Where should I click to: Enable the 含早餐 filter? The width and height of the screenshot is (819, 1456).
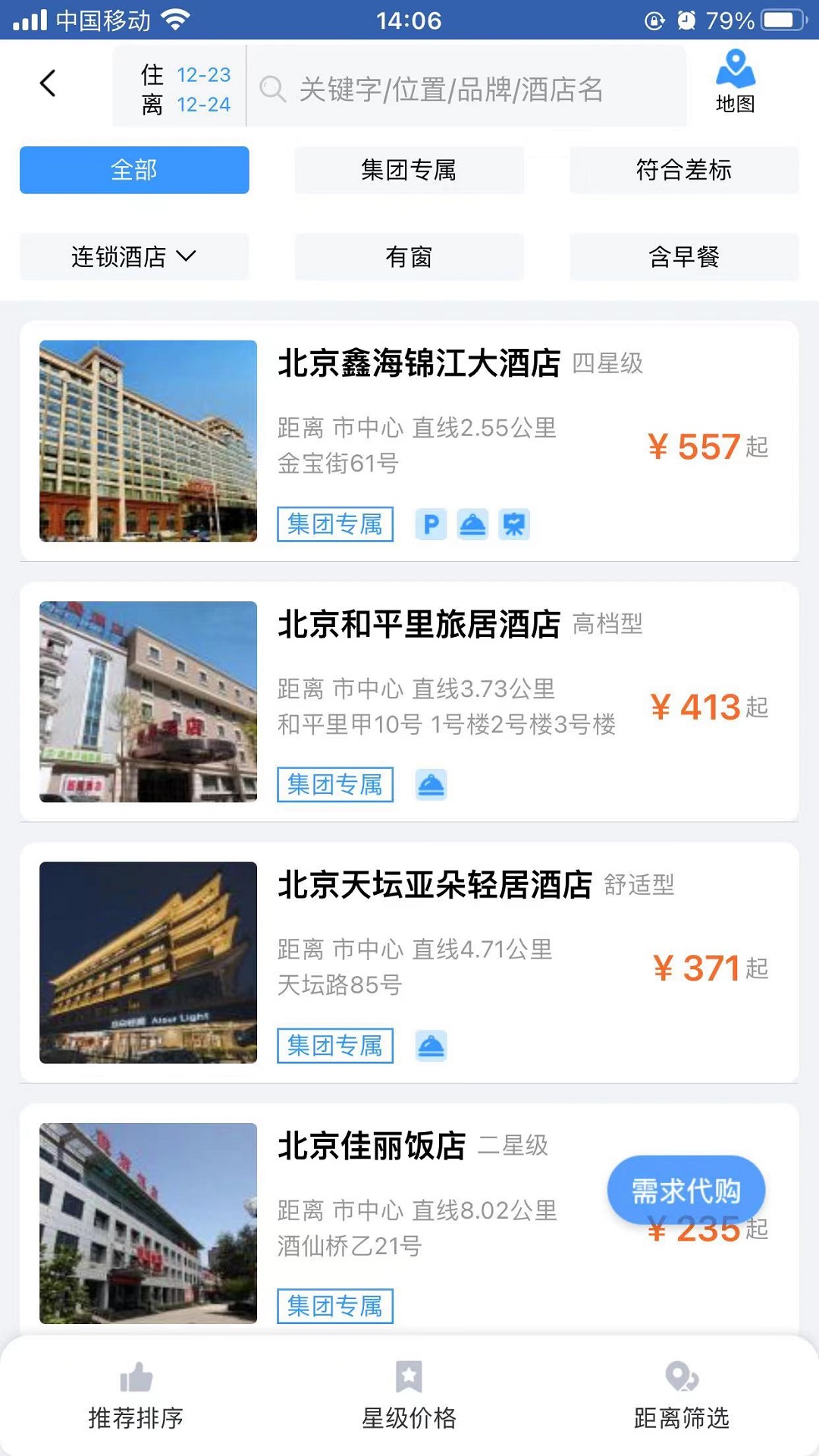[683, 257]
